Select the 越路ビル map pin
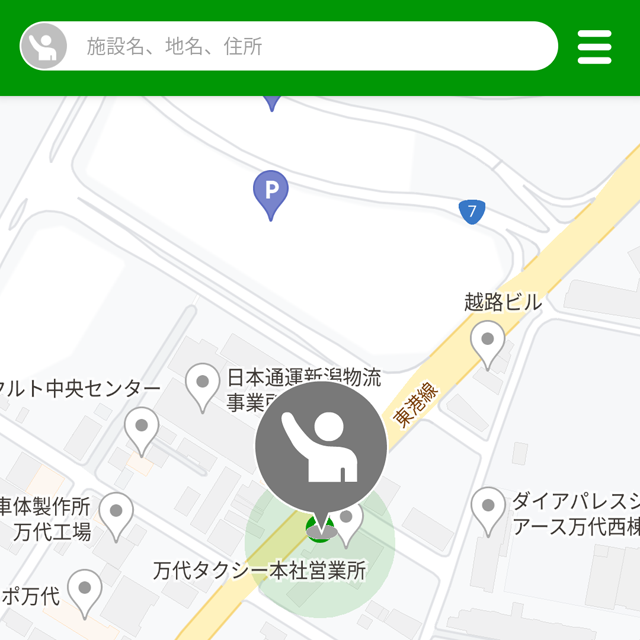The image size is (640, 640). point(488,341)
